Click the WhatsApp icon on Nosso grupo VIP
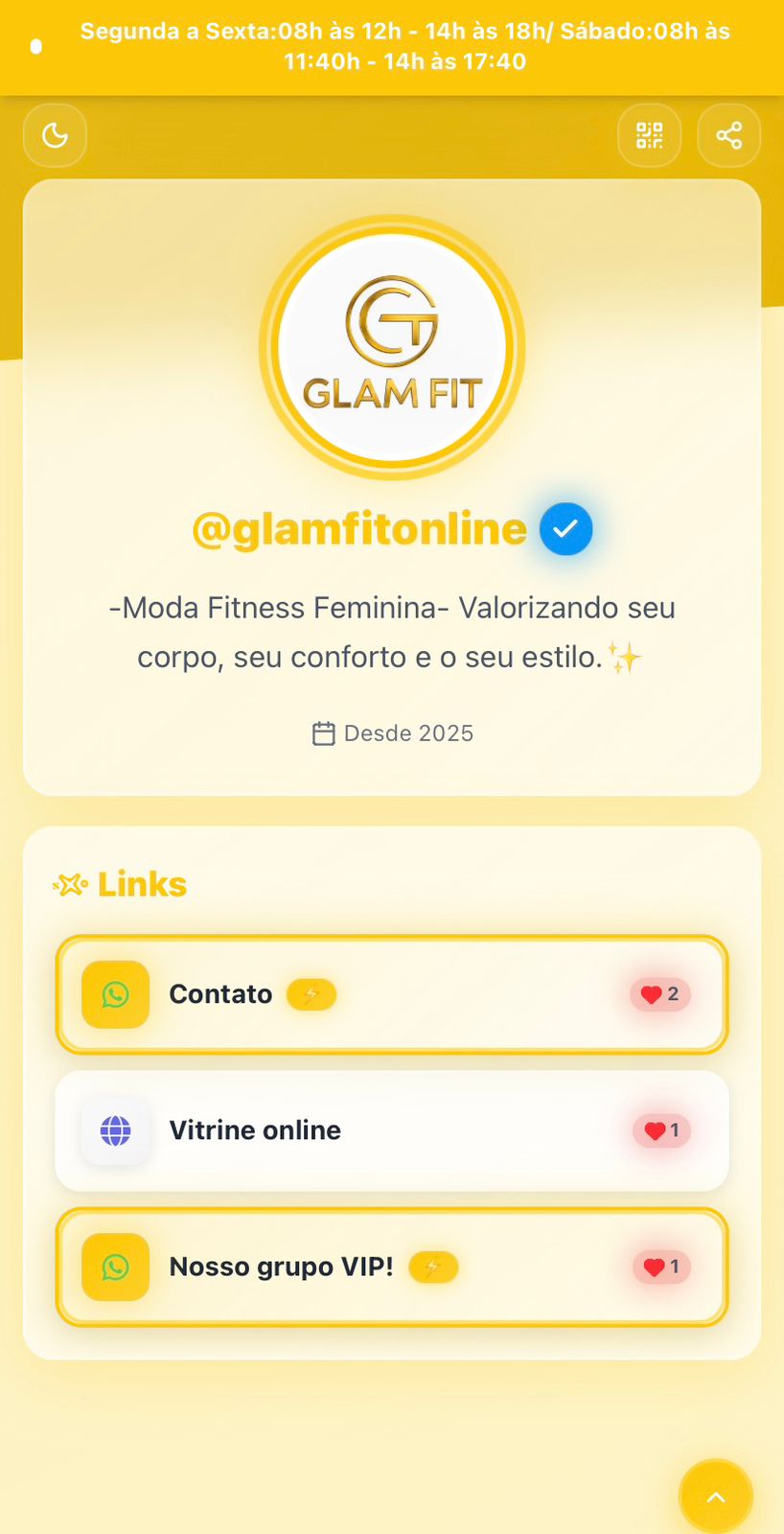Screen dimensions: 784x1534 tap(115, 1267)
